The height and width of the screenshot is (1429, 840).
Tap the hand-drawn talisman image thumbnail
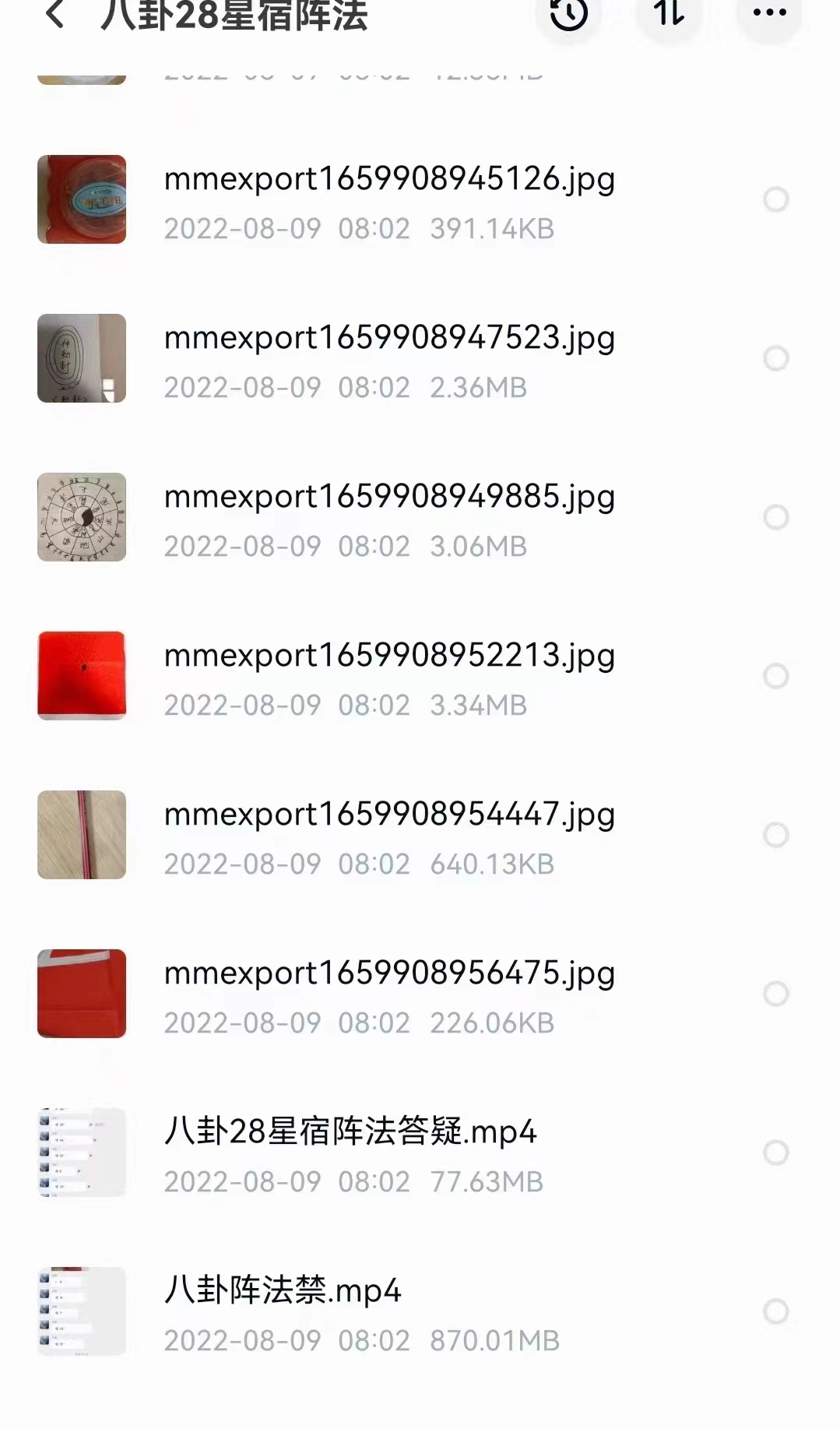pyautogui.click(x=81, y=357)
